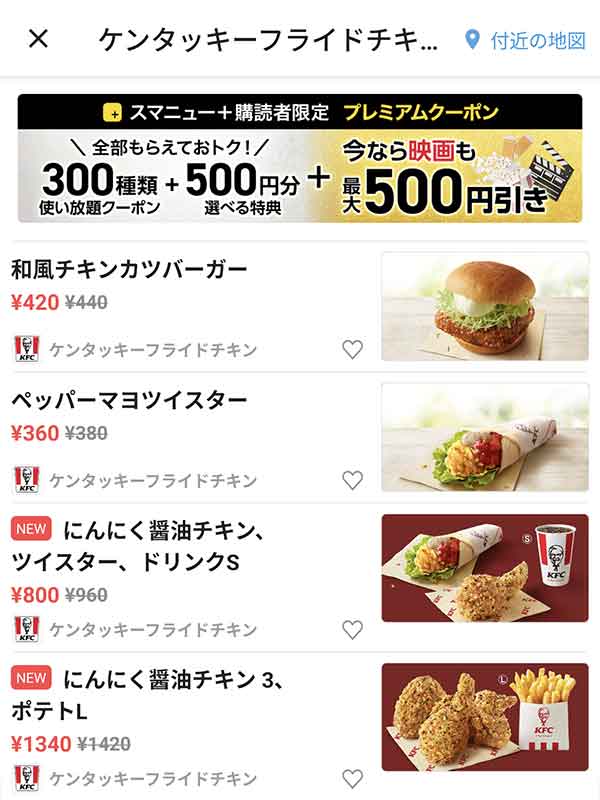The height and width of the screenshot is (800, 600).
Task: Open the 和風チキンカツバーガー coupon
Action: (130, 270)
